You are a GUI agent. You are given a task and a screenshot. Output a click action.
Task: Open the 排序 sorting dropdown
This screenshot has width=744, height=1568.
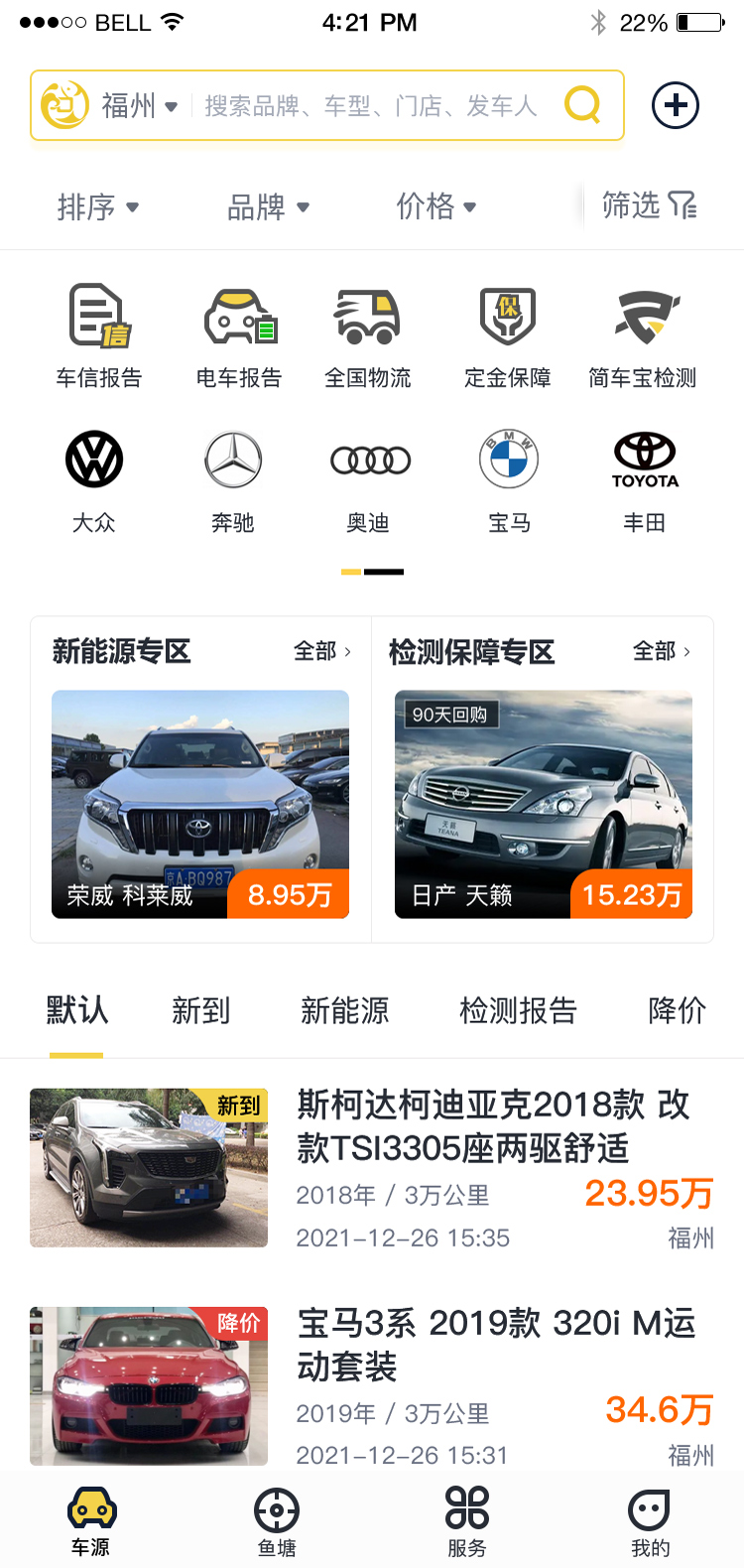pyautogui.click(x=99, y=206)
